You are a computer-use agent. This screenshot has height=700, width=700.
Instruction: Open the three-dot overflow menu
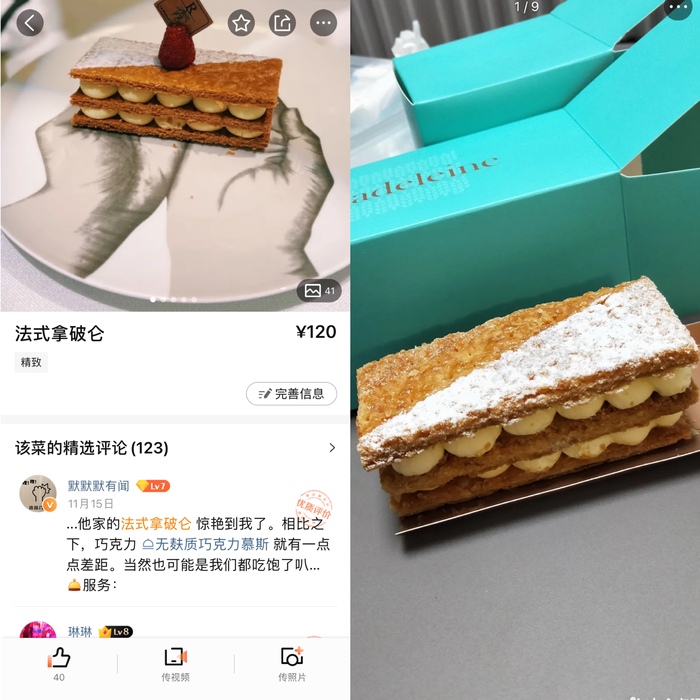tap(323, 23)
